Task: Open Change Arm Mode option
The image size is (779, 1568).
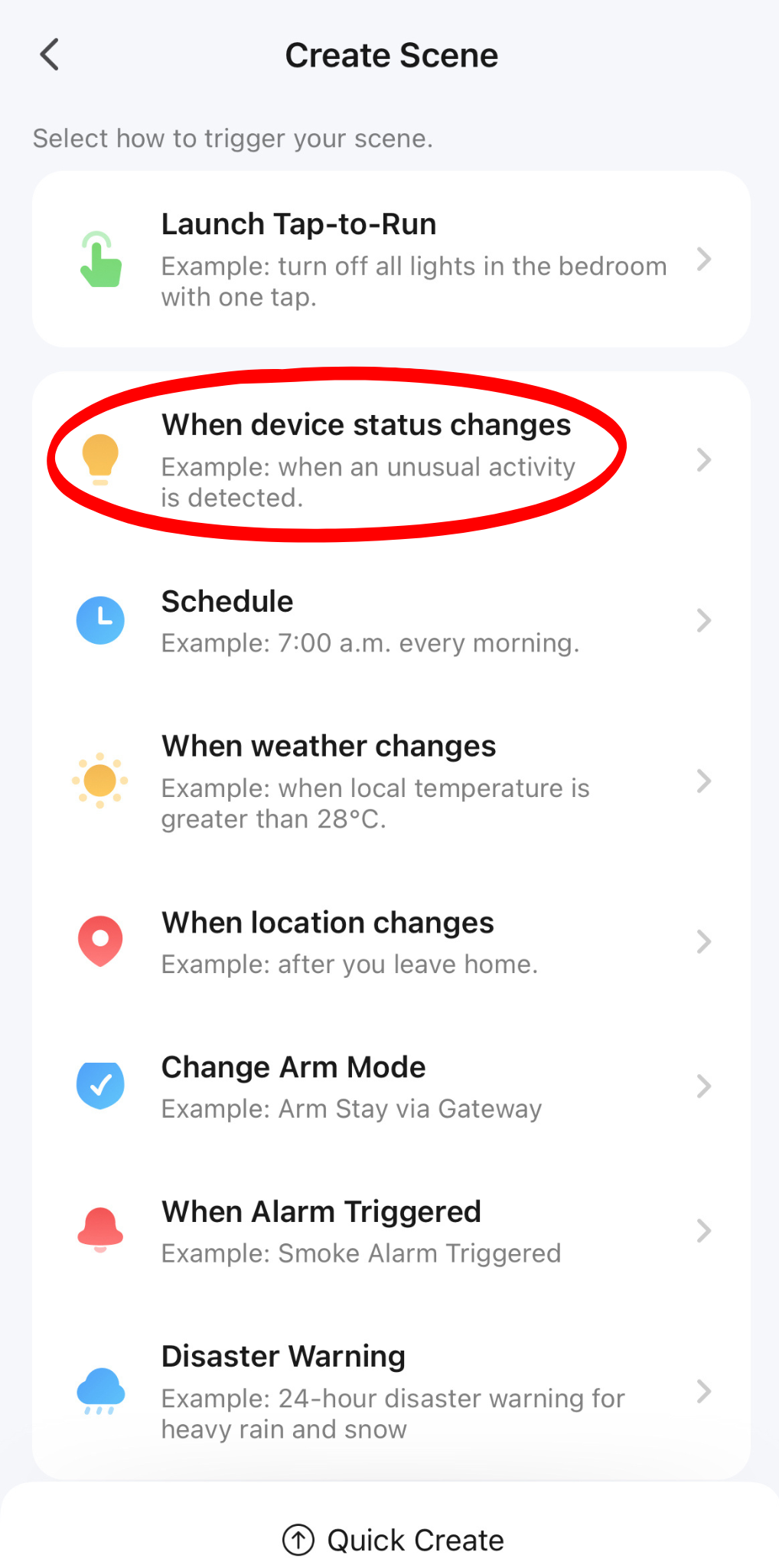Action: tap(390, 1086)
